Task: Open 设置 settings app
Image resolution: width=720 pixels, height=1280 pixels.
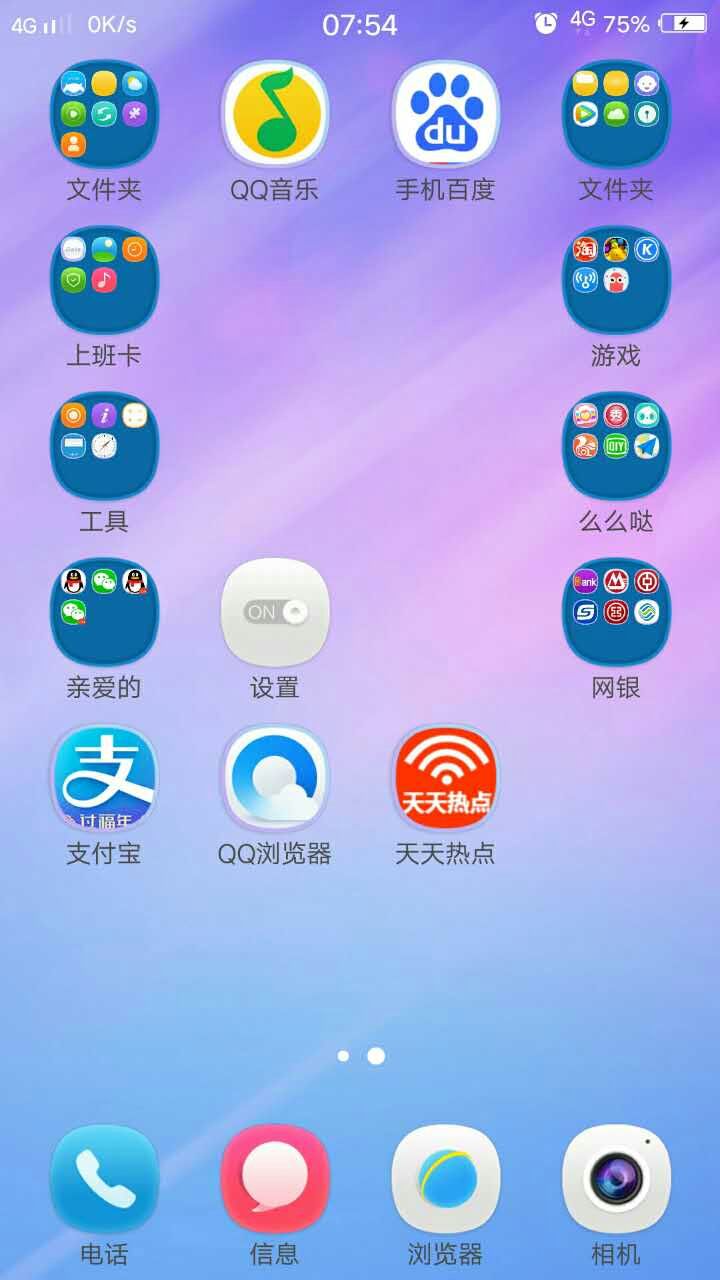Action: (275, 613)
